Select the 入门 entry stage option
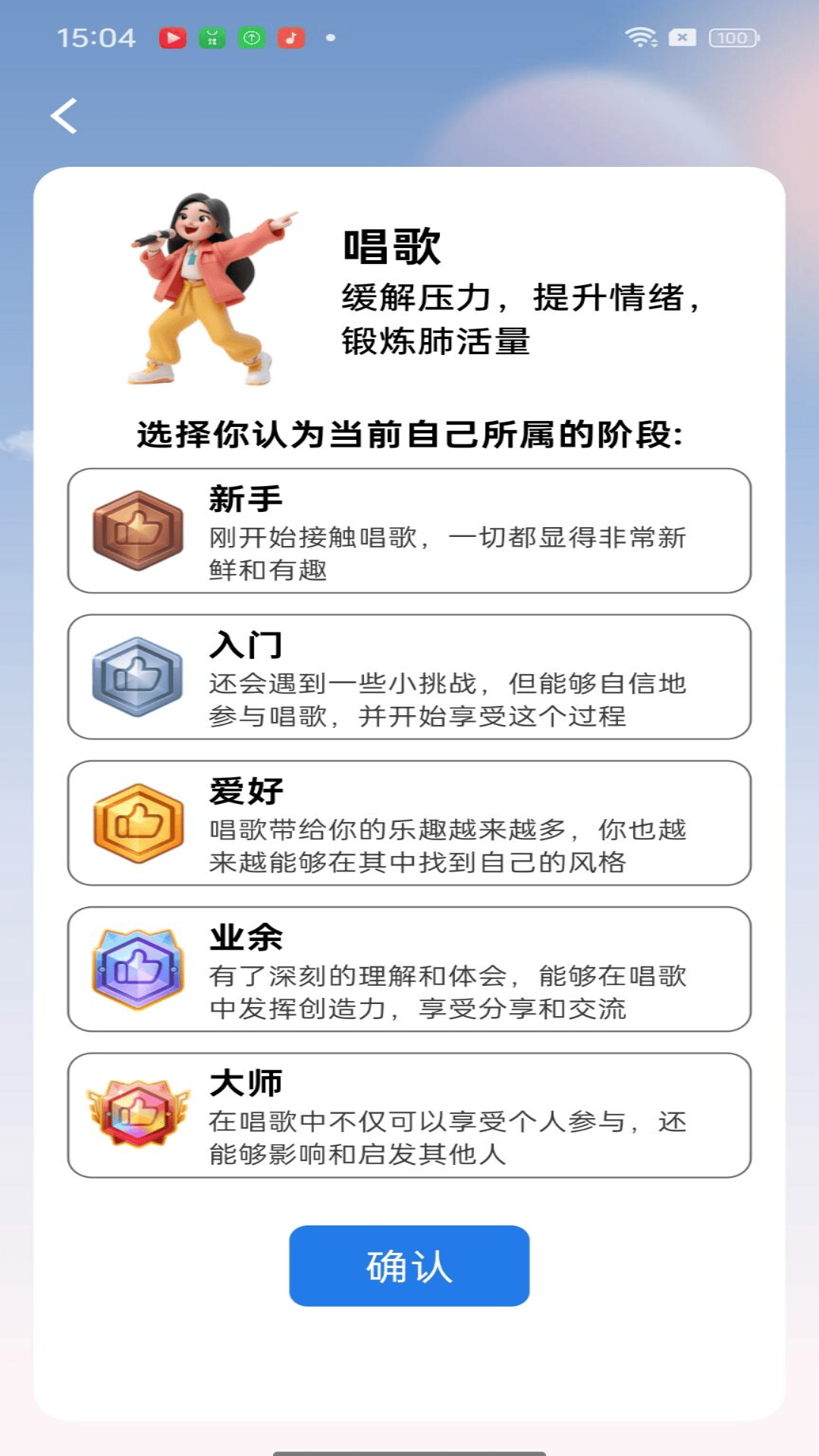The height and width of the screenshot is (1456, 819). click(409, 679)
